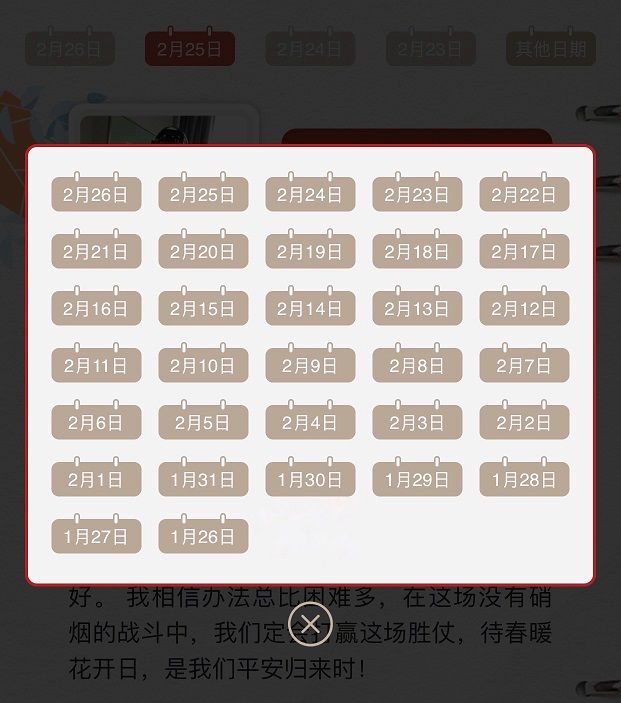
Task: Pick 1月27日 in the date grid
Action: pos(96,537)
